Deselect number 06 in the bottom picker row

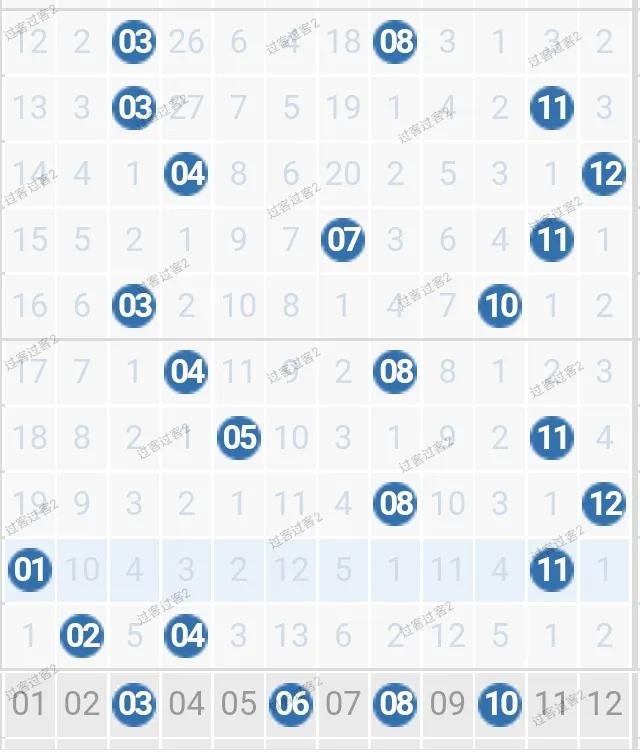(x=291, y=705)
